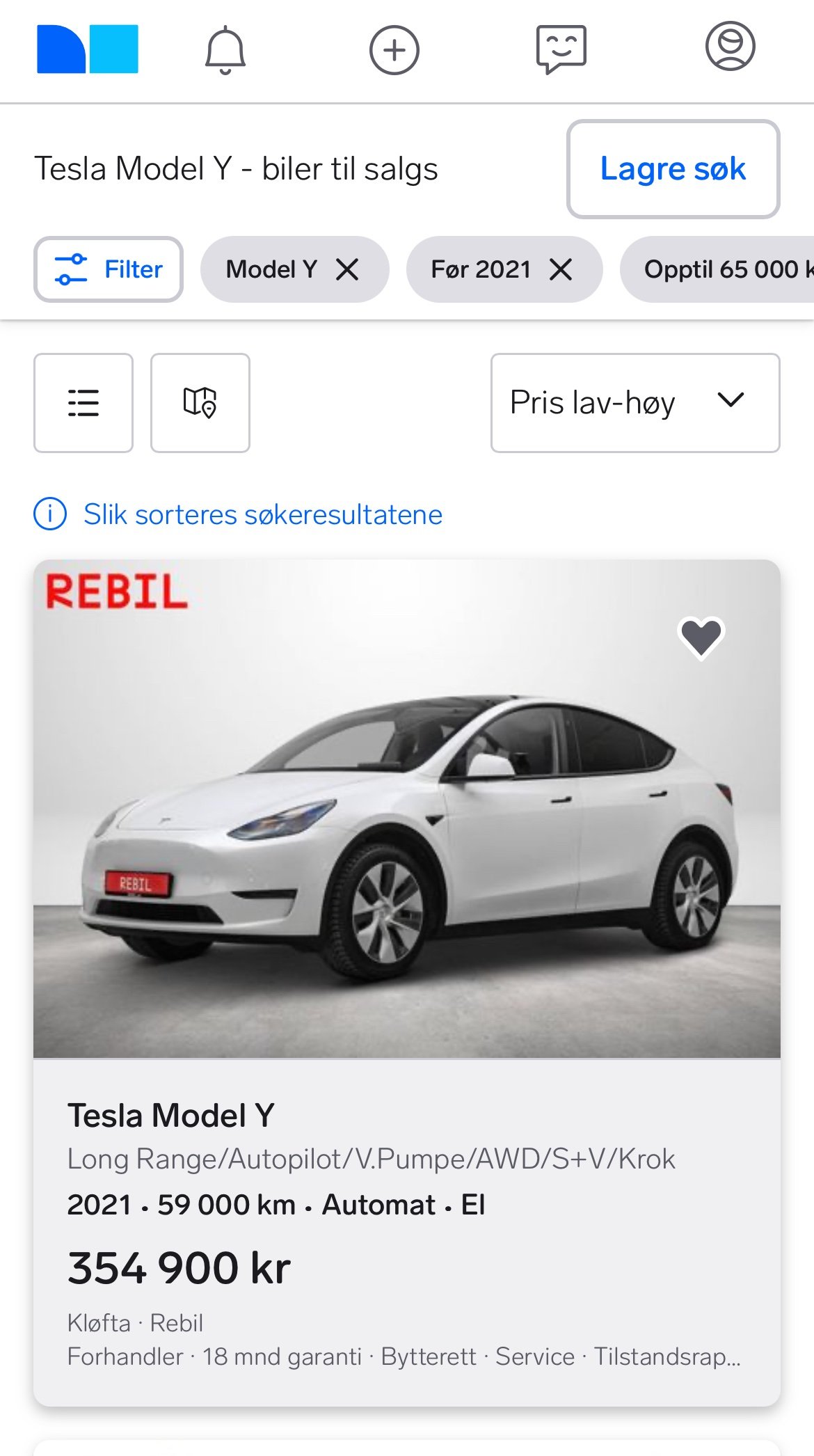Favorite the Tesla Model Y listing
The width and height of the screenshot is (814, 1456).
coord(701,637)
